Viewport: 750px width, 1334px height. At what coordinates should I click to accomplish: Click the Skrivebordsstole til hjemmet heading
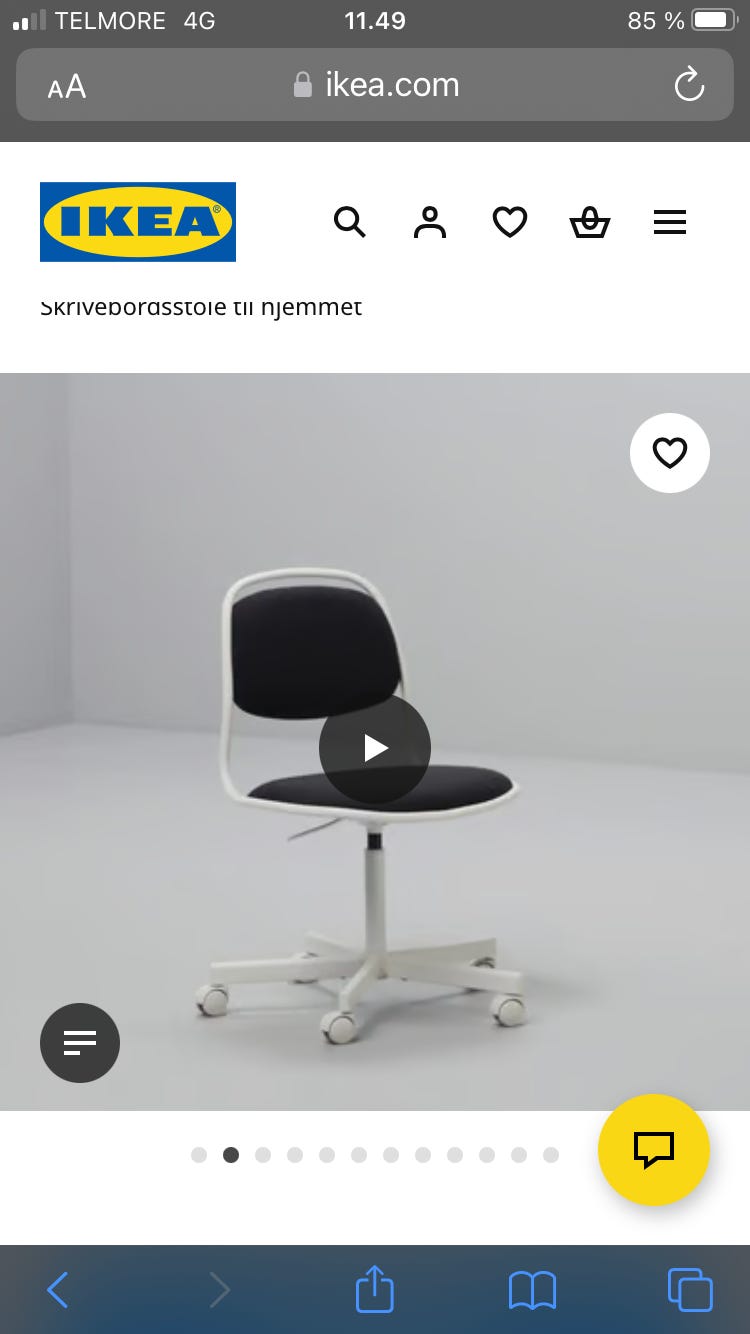[200, 307]
